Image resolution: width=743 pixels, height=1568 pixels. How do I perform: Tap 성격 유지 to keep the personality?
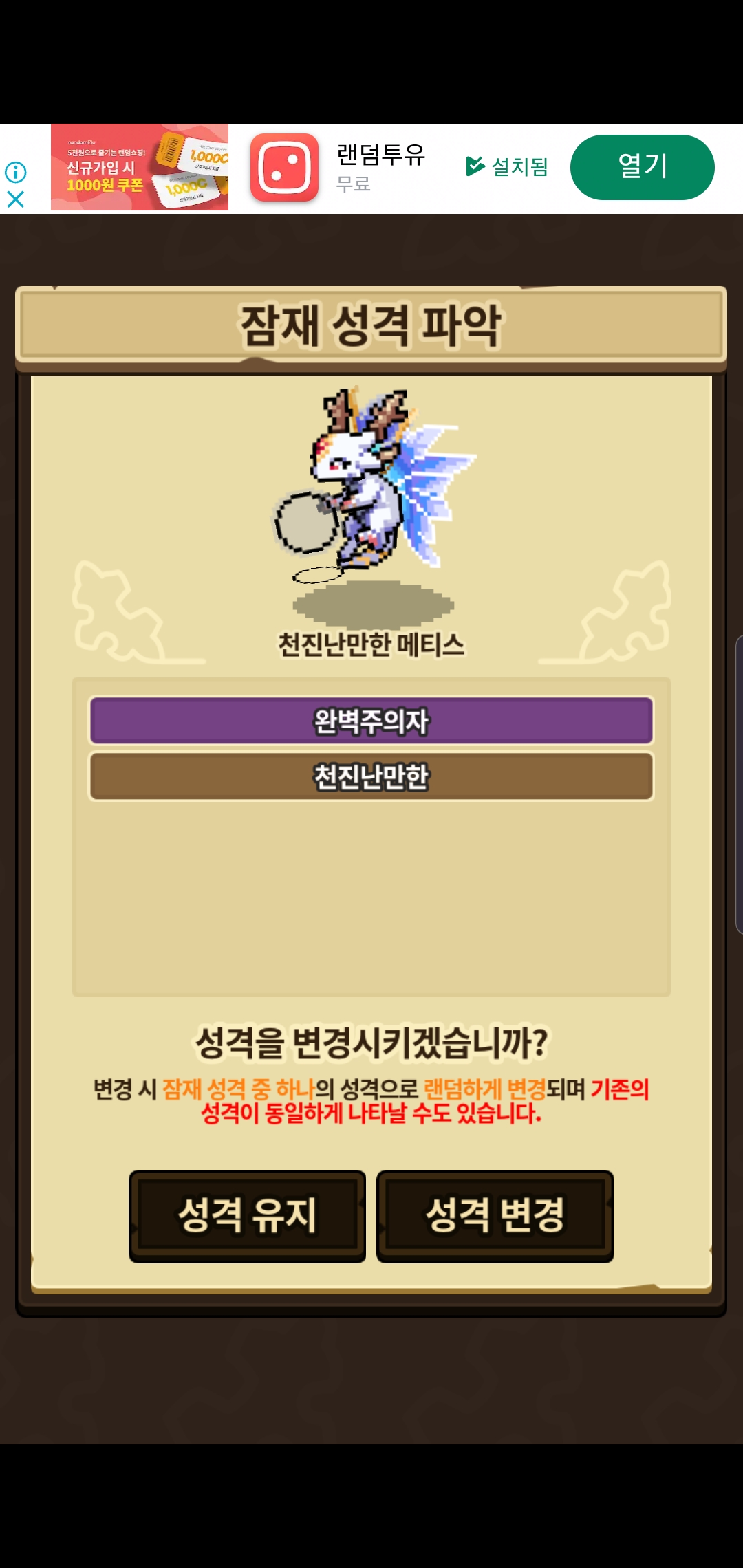pyautogui.click(x=247, y=1215)
